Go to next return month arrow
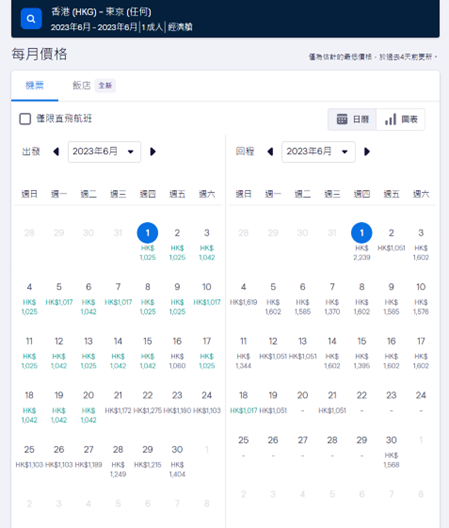Screen dimensions: 449x528 (x=367, y=152)
